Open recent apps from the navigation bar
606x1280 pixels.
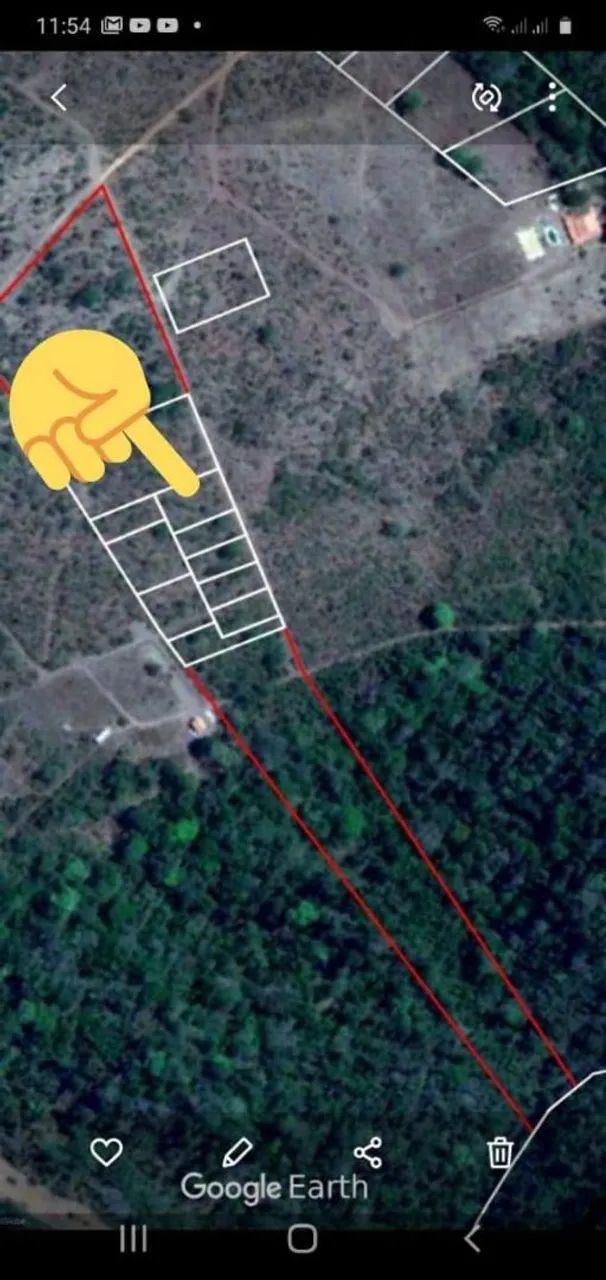pyautogui.click(x=133, y=1239)
